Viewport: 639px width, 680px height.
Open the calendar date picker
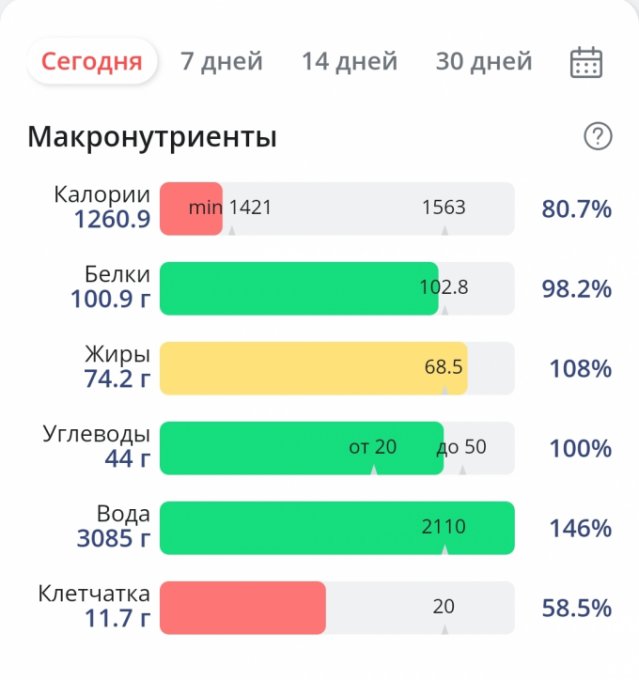[x=585, y=62]
